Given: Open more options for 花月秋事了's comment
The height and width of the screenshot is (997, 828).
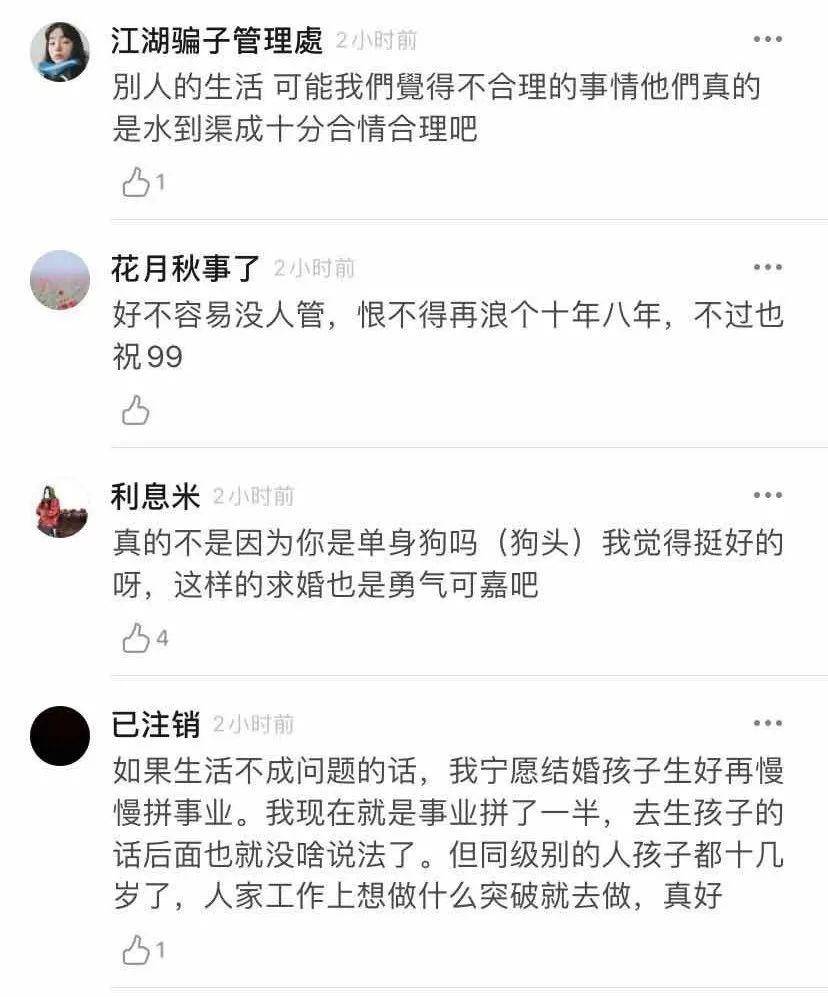Looking at the screenshot, I should pyautogui.click(x=767, y=267).
